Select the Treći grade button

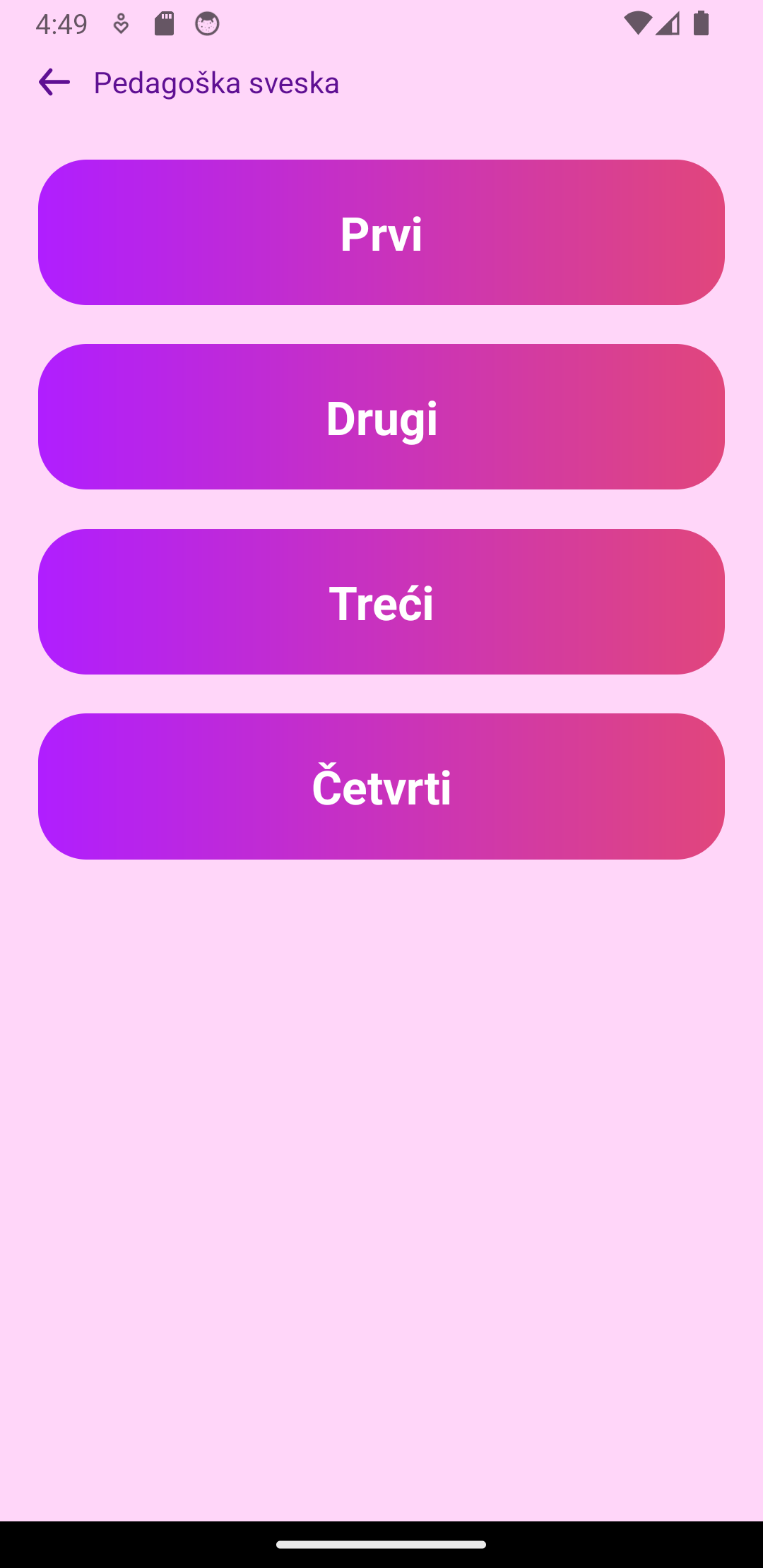381,601
